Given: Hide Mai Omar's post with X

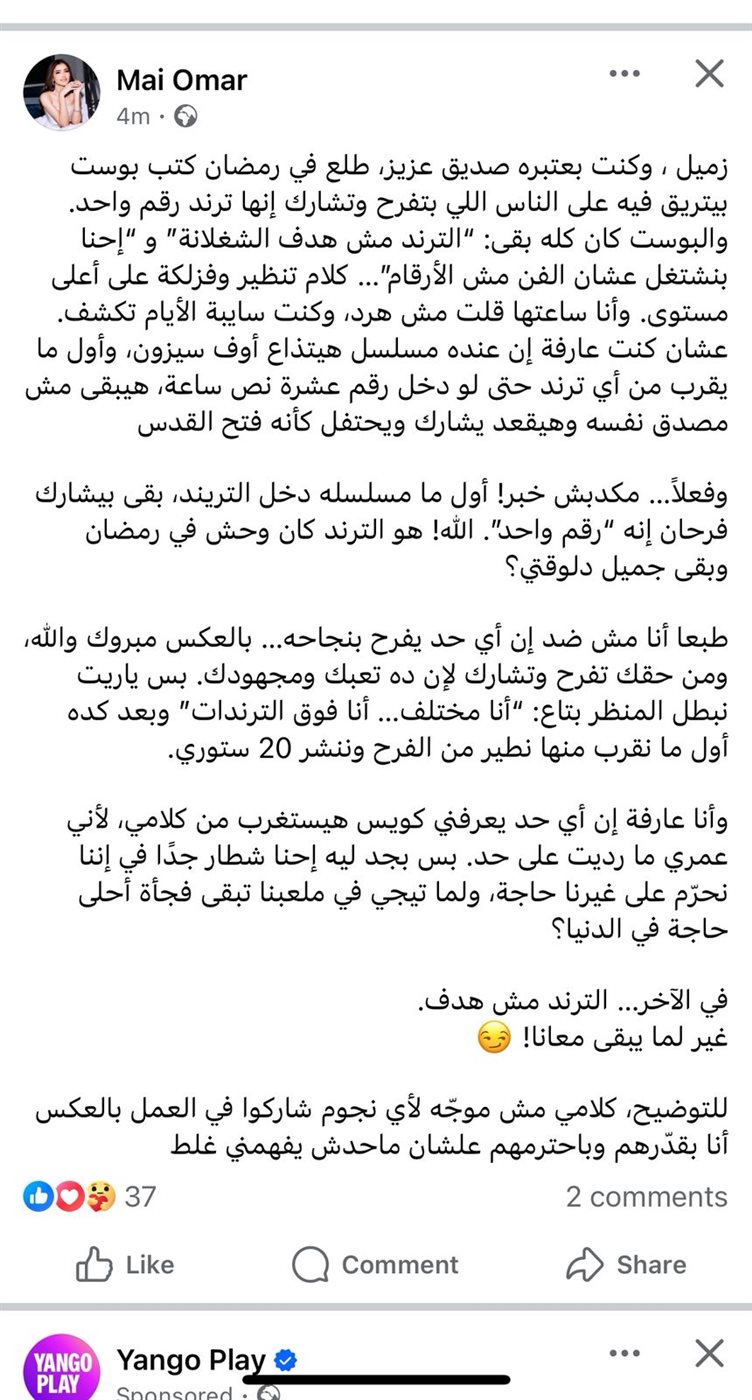Looking at the screenshot, I should pyautogui.click(x=709, y=73).
